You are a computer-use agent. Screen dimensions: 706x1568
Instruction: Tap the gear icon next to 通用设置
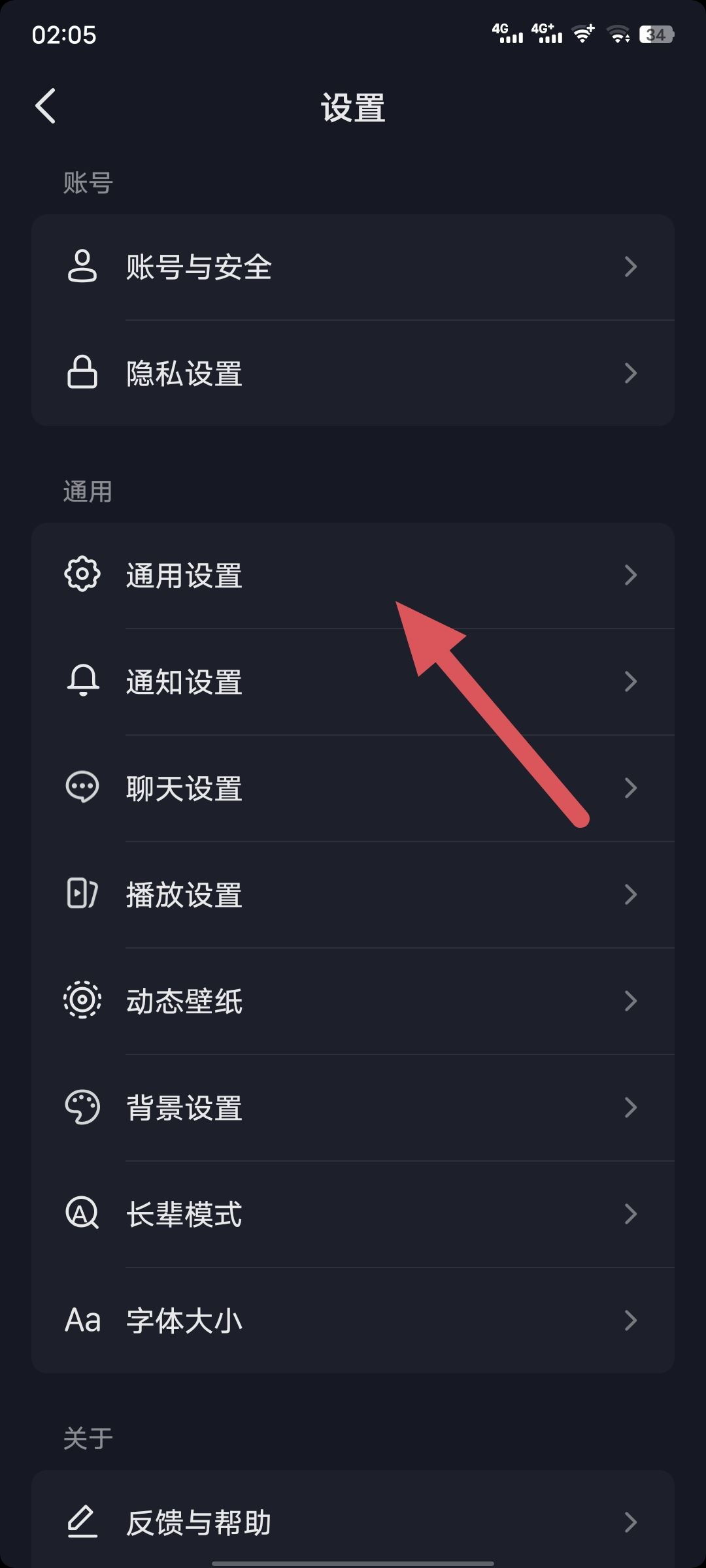tap(81, 575)
